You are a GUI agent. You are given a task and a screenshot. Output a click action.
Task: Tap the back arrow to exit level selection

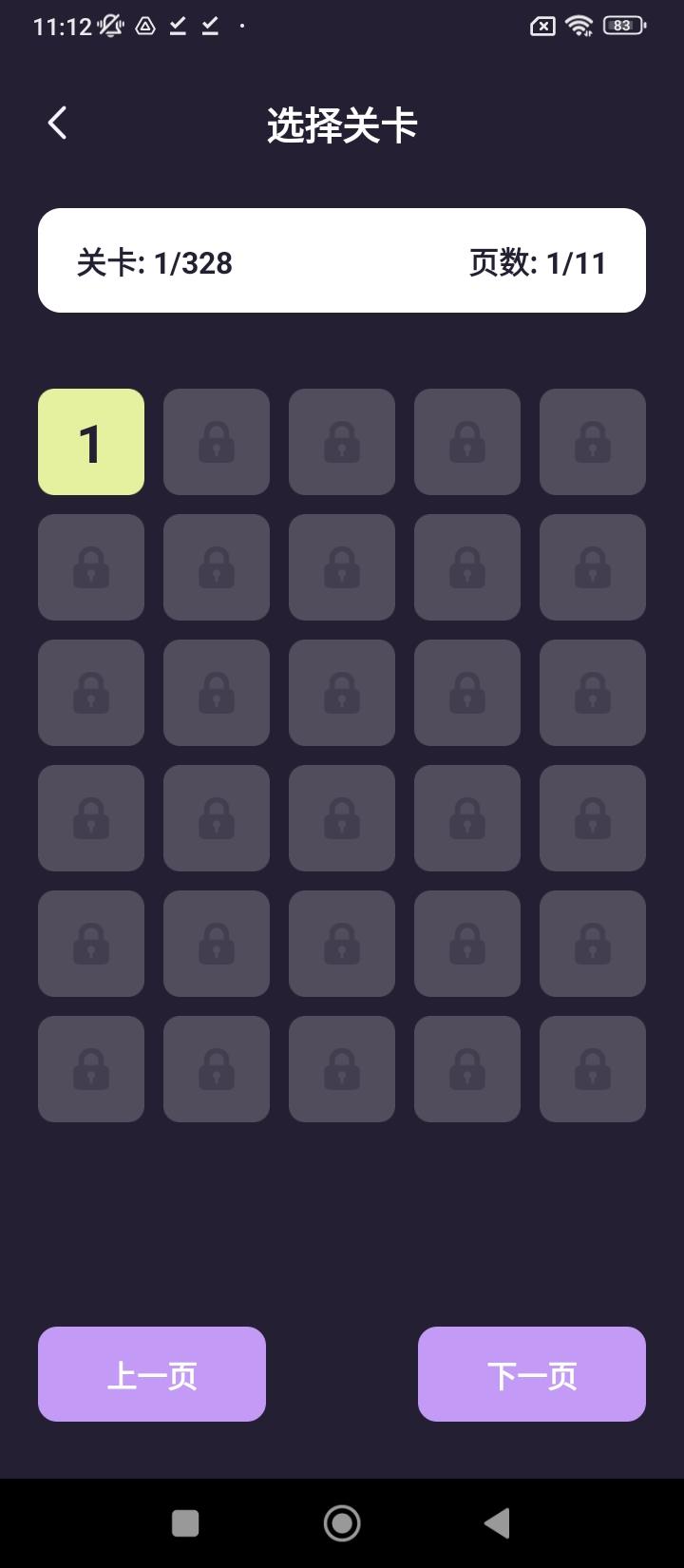pyautogui.click(x=55, y=123)
